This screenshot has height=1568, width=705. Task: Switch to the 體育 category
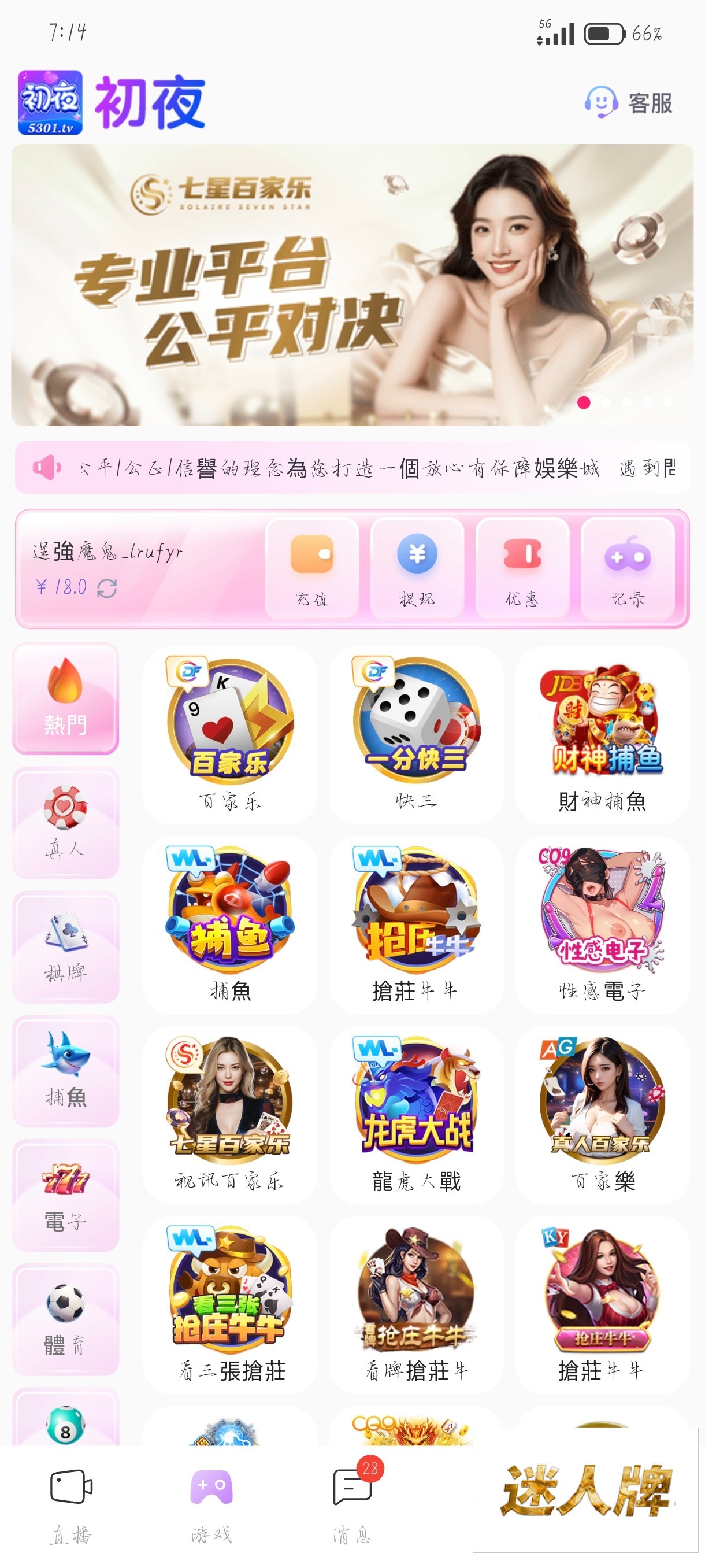66,1319
